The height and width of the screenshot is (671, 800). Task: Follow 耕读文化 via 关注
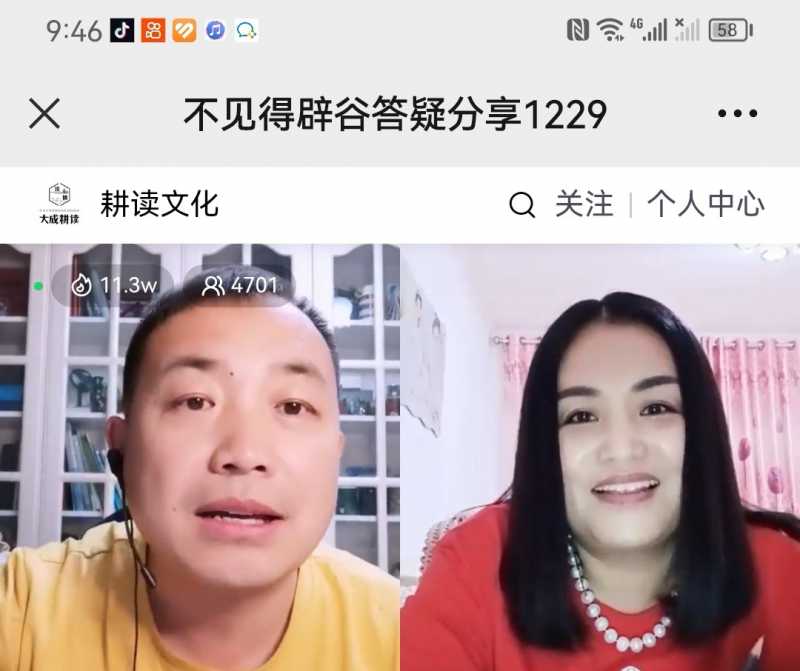tap(584, 205)
